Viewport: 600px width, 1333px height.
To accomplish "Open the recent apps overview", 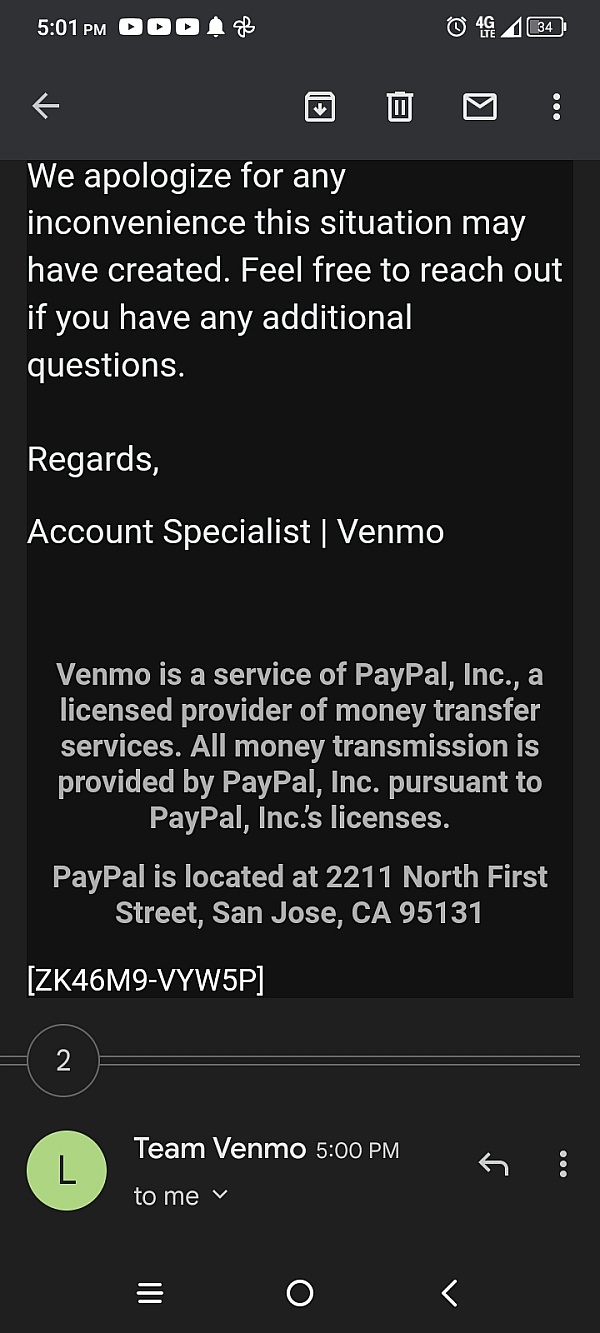I will pyautogui.click(x=150, y=1293).
